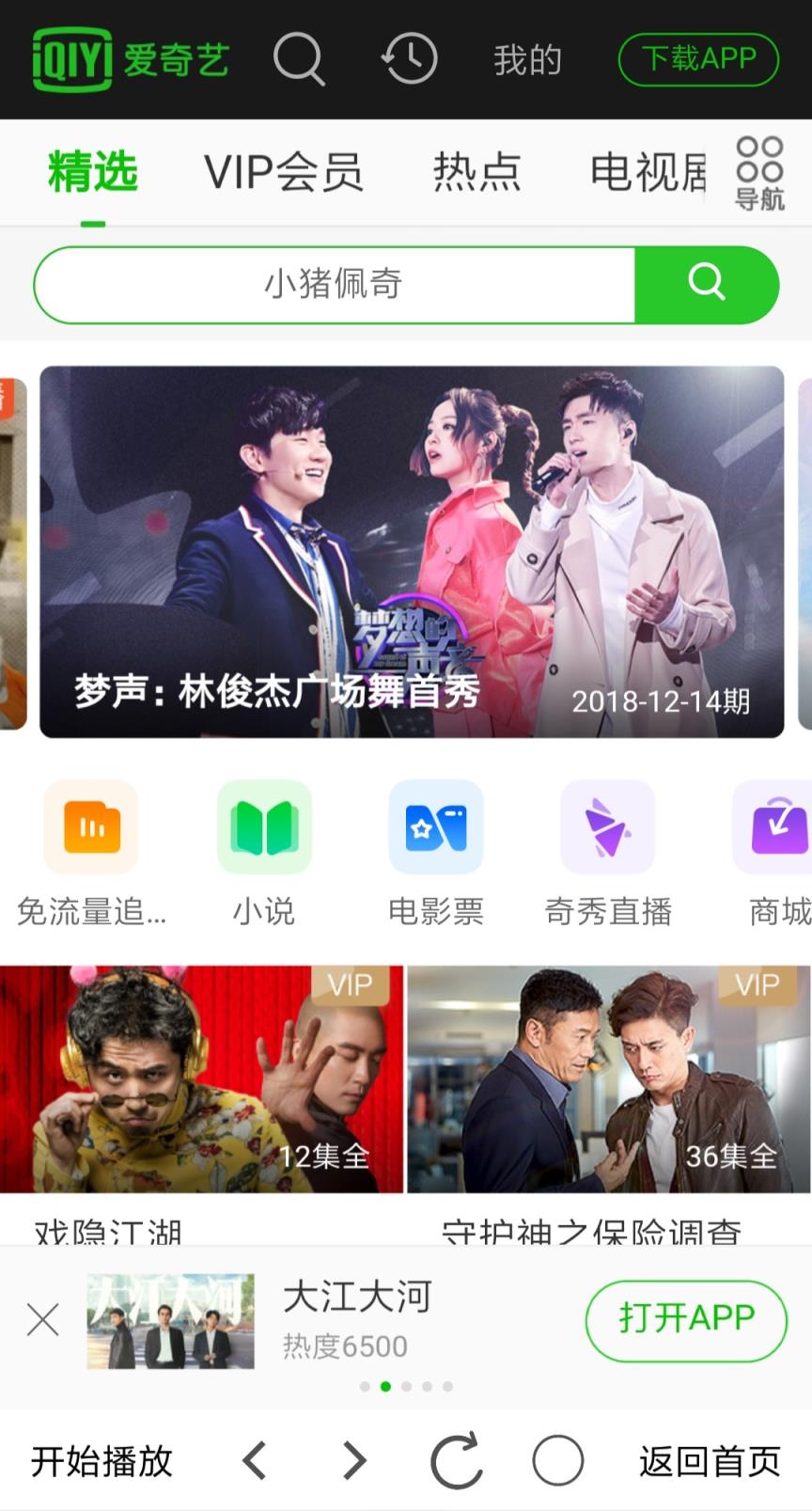The width and height of the screenshot is (812, 1511).
Task: Dismiss the 大江大河 bottom banner
Action: tap(43, 1320)
